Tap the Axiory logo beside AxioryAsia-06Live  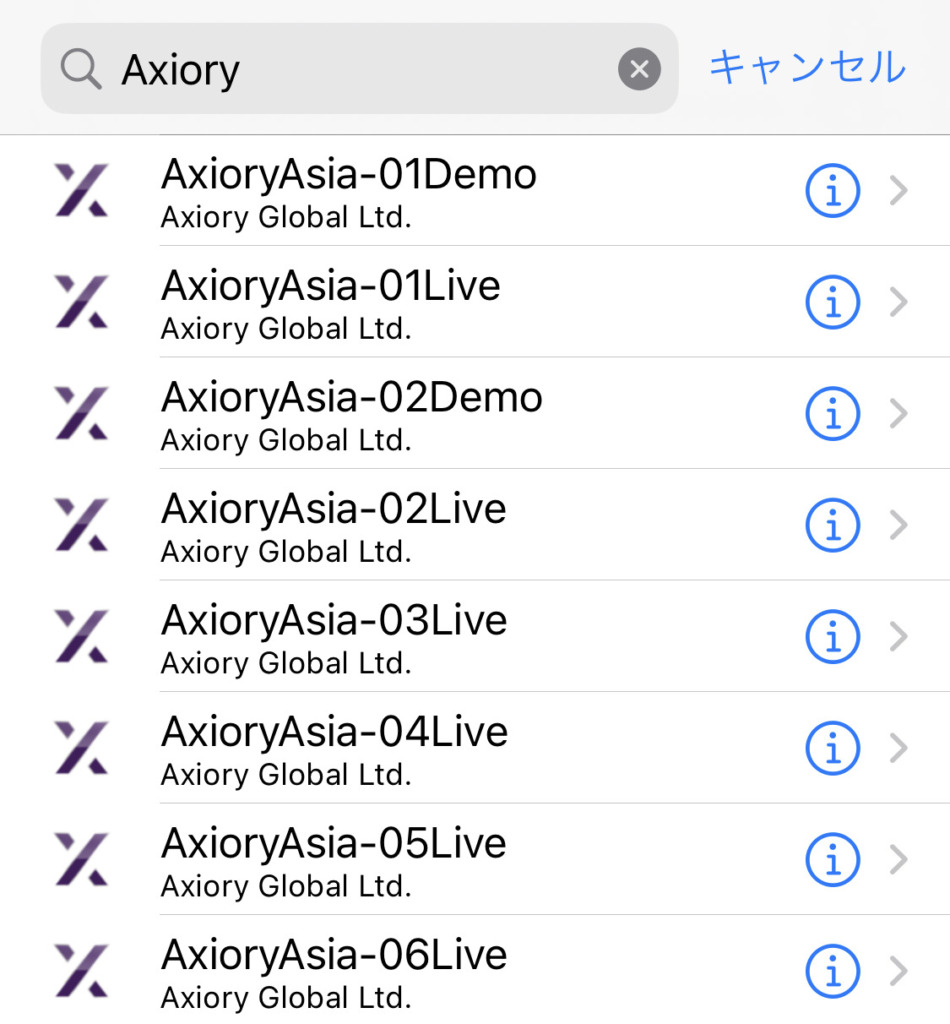tap(80, 970)
